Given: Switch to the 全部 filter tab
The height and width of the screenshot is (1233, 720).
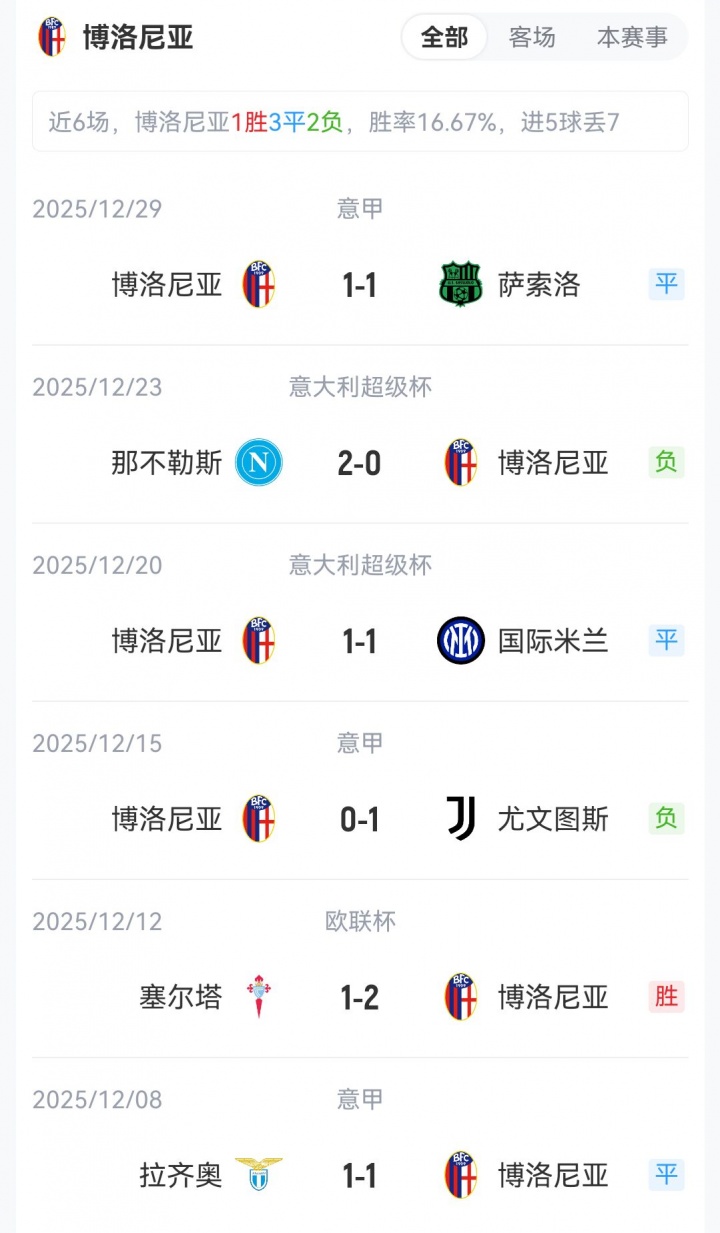Looking at the screenshot, I should 444,38.
